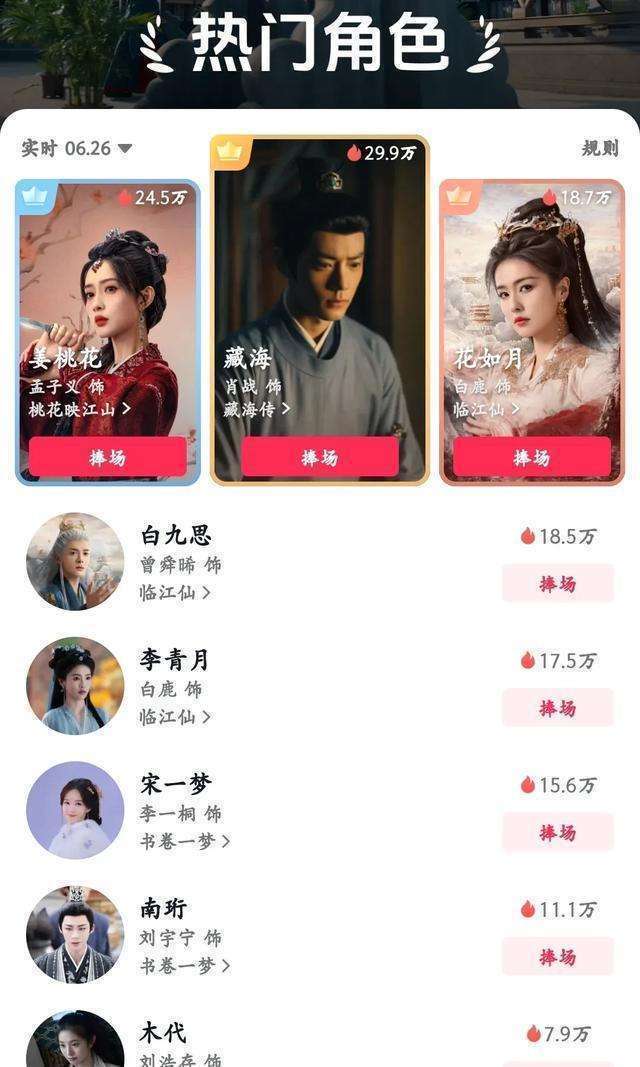Support 宋一梦 with the 捧场 button
The height and width of the screenshot is (1067, 640).
(557, 832)
